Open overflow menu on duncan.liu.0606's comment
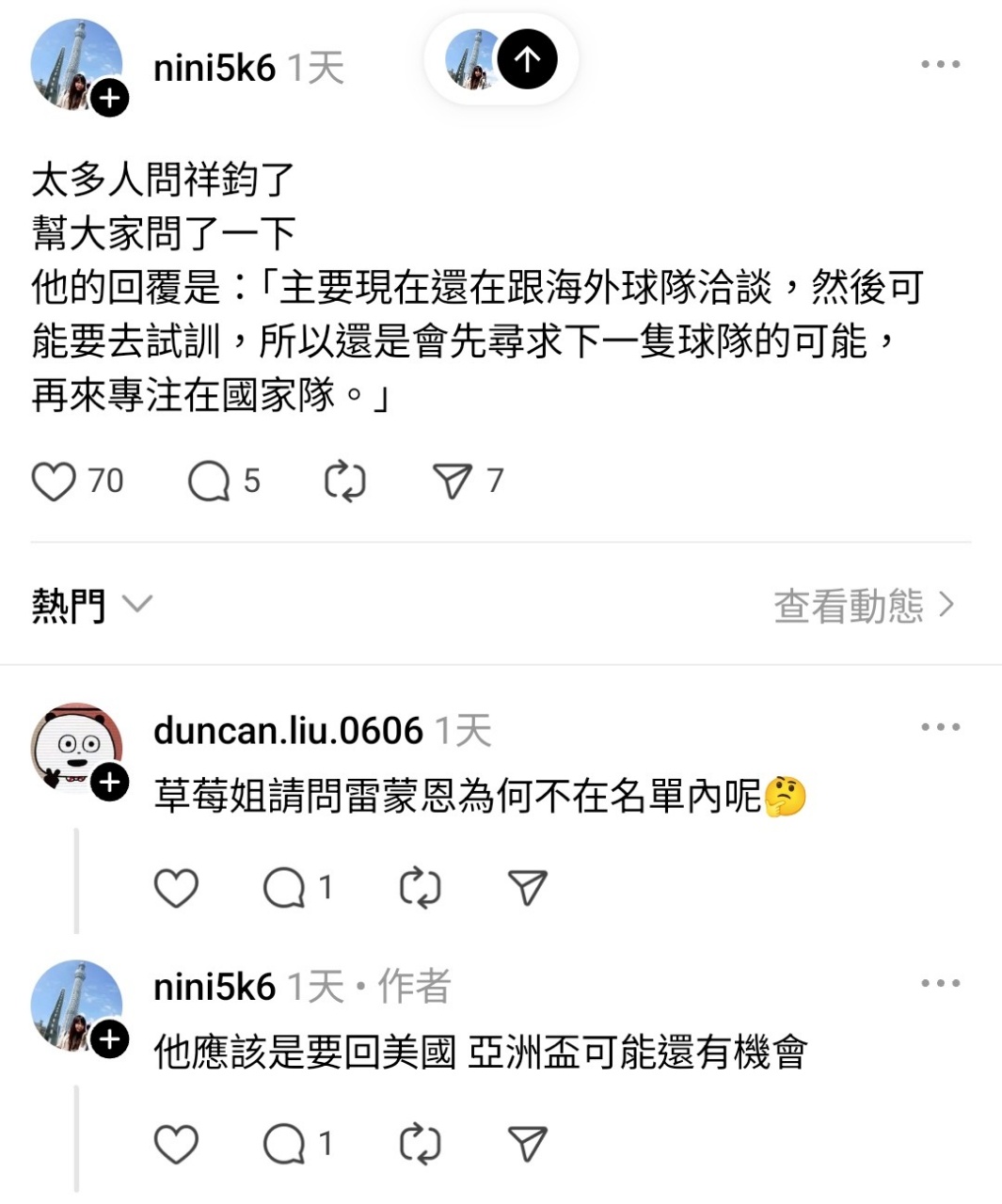Image resolution: width=1002 pixels, height=1204 pixels. [x=940, y=727]
